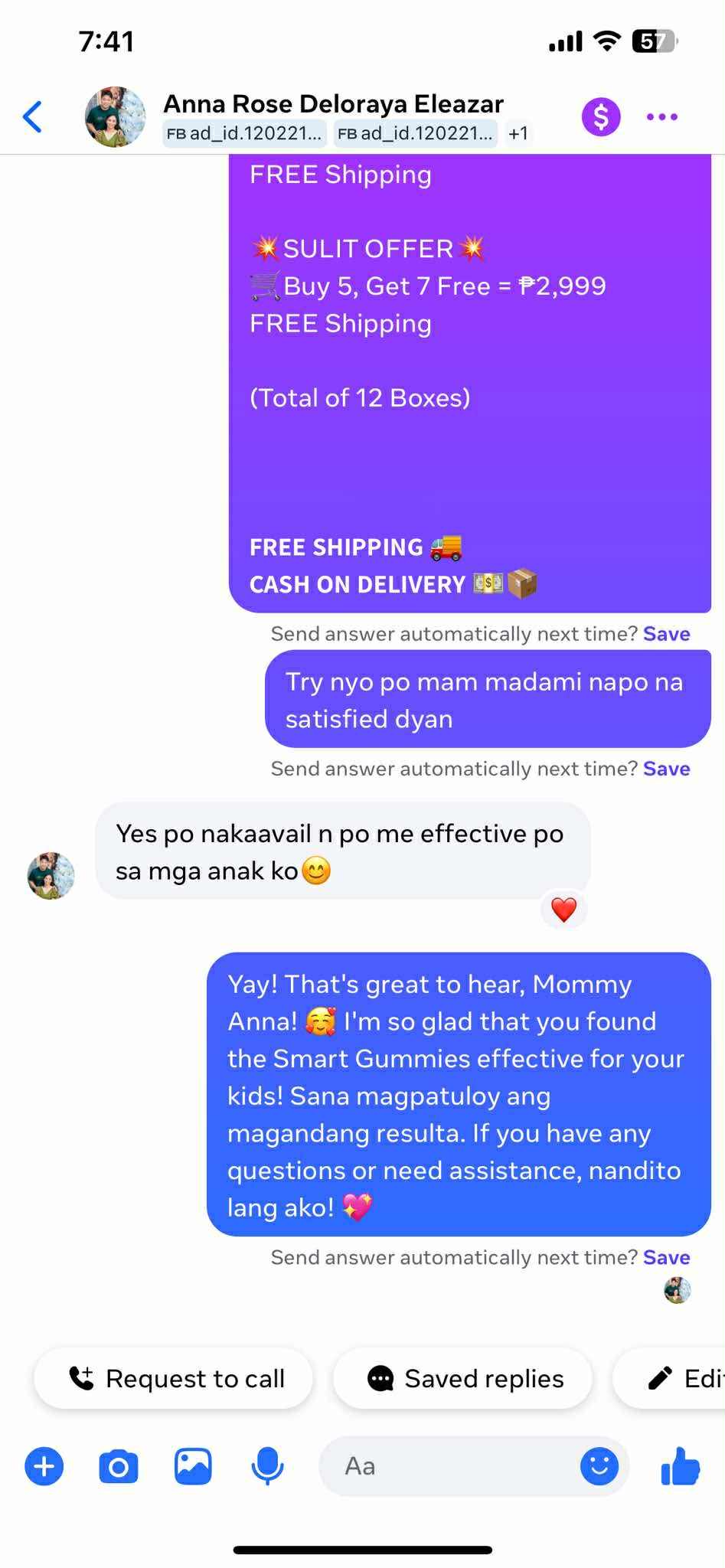This screenshot has height=1568, width=725.
Task: Tap the +1 ad label chip
Action: point(518,134)
